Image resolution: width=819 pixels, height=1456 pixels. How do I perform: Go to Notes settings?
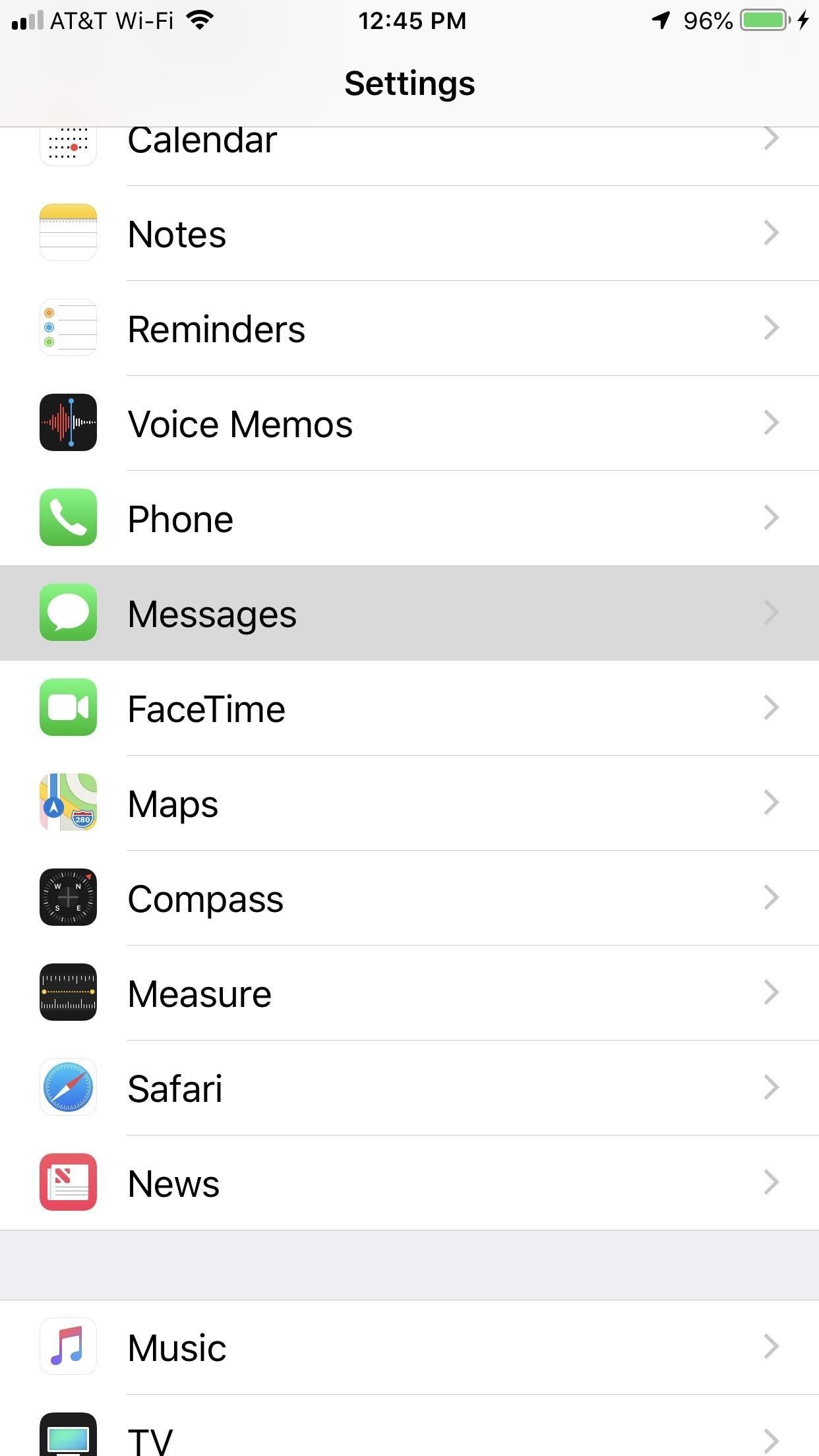pos(409,234)
